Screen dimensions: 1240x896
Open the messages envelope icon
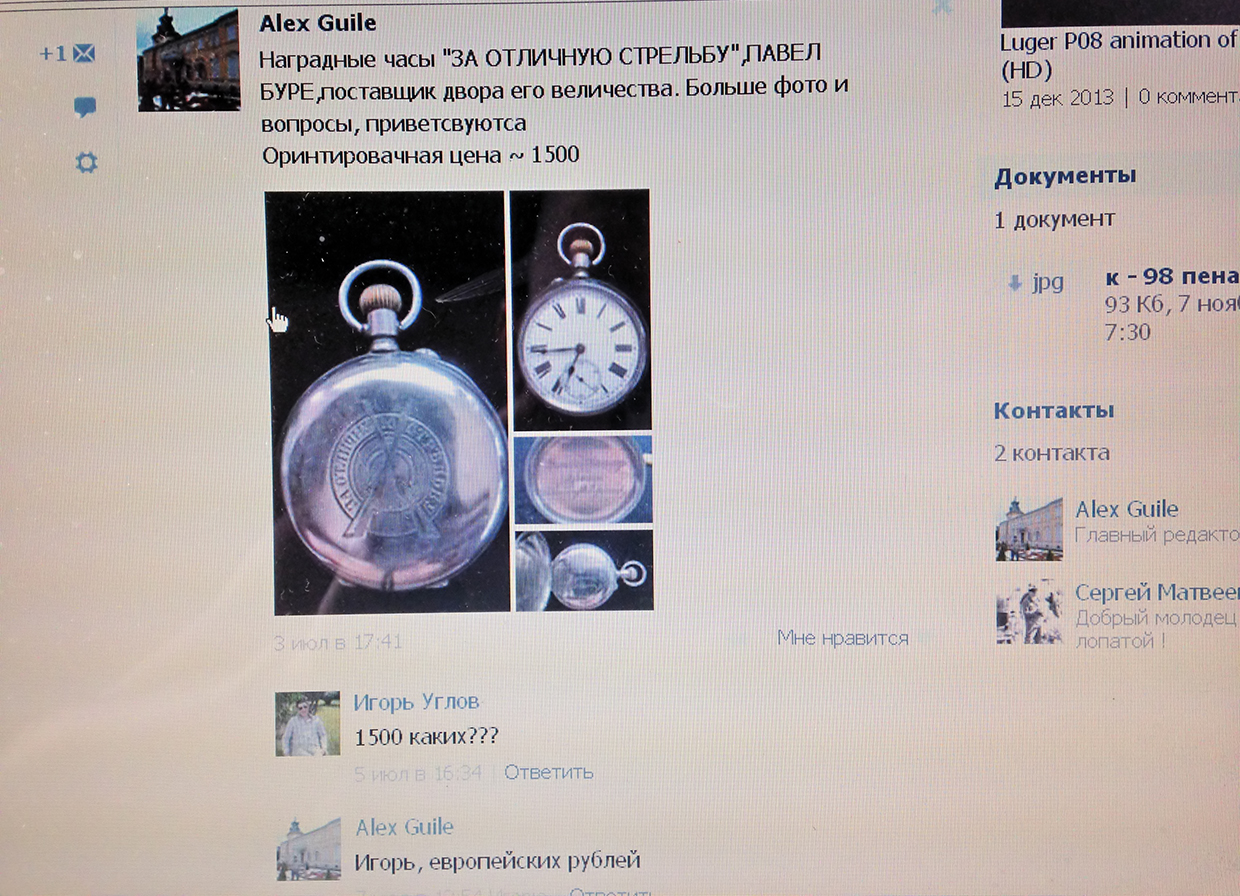click(84, 54)
